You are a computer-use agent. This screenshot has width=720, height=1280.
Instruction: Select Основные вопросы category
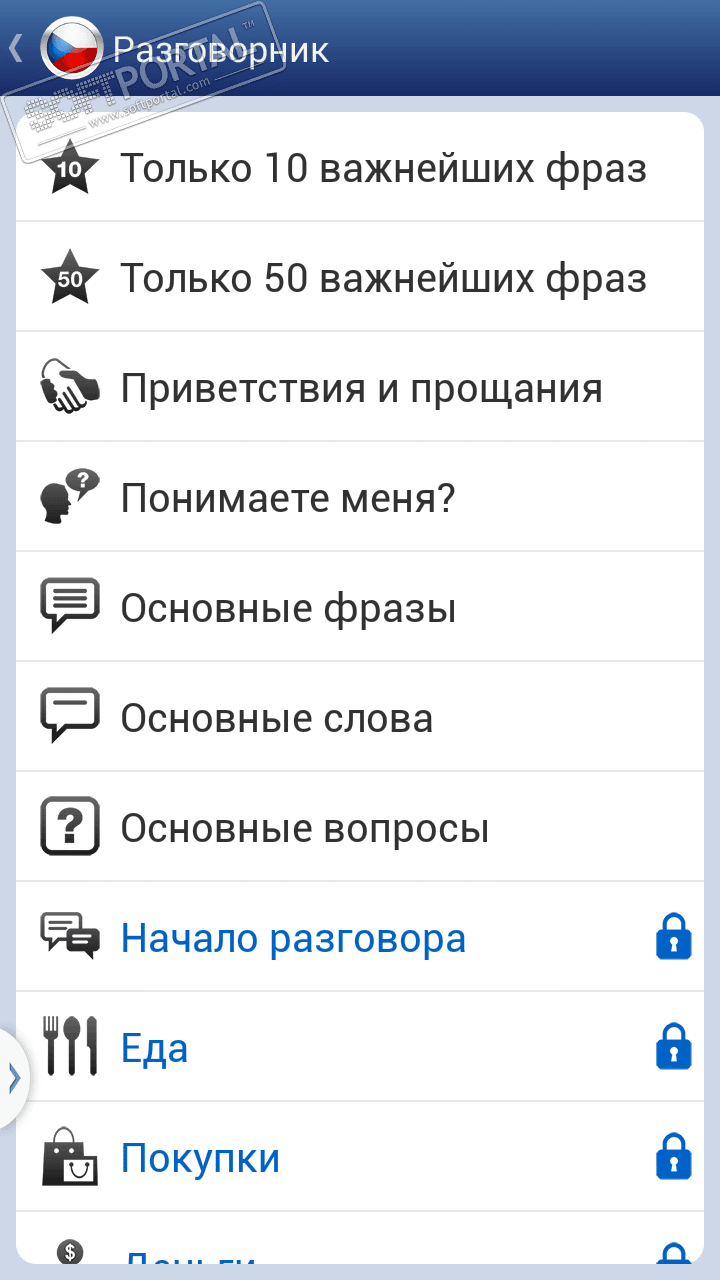click(x=360, y=828)
